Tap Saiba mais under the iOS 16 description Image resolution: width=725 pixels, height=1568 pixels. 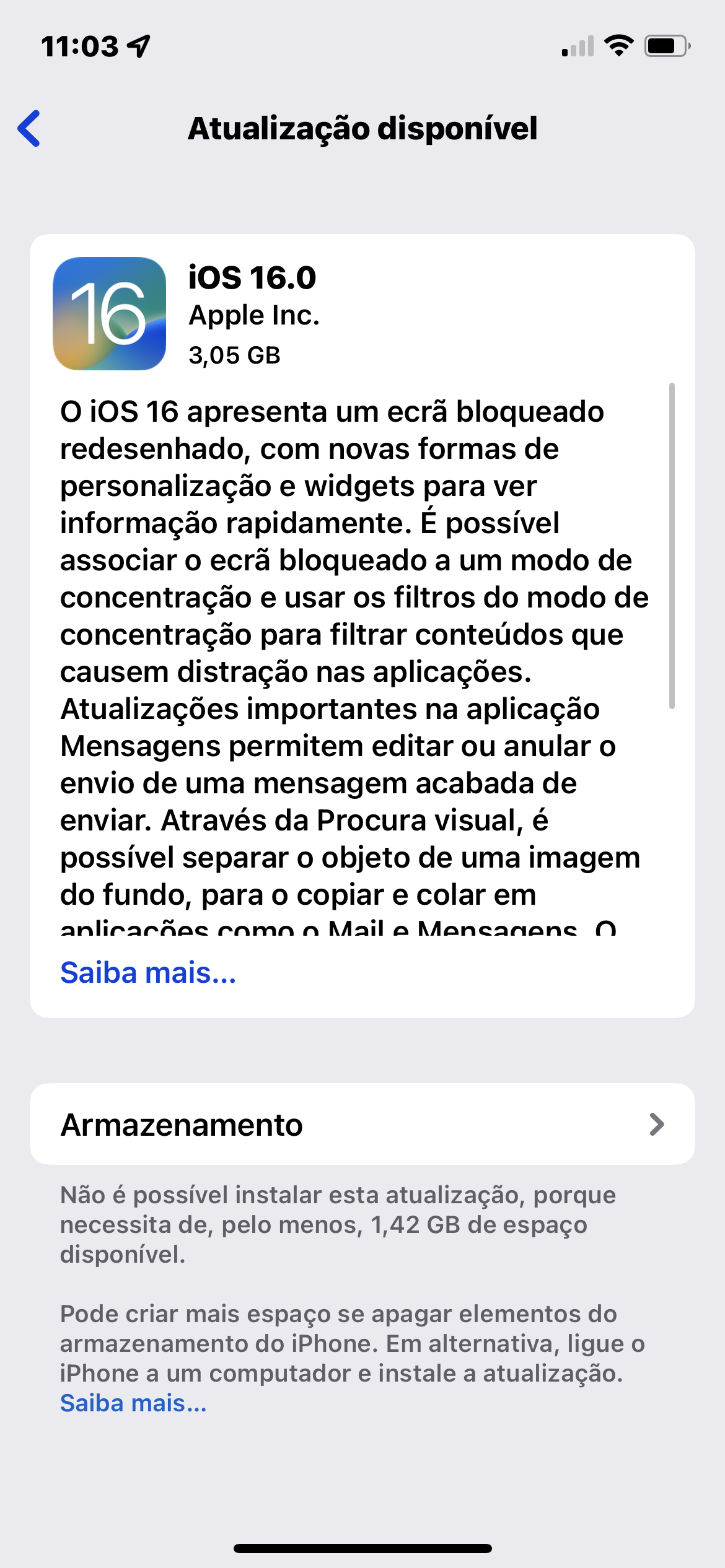[x=148, y=972]
